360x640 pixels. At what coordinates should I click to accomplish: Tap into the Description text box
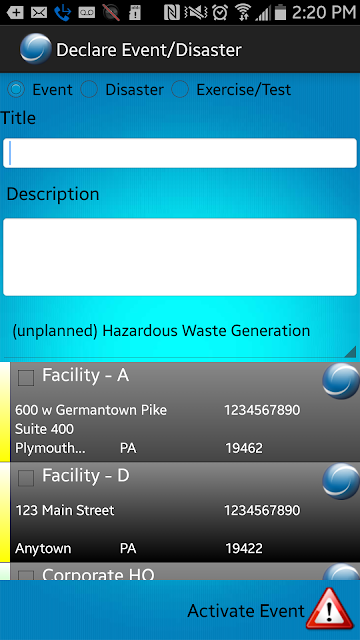click(180, 257)
